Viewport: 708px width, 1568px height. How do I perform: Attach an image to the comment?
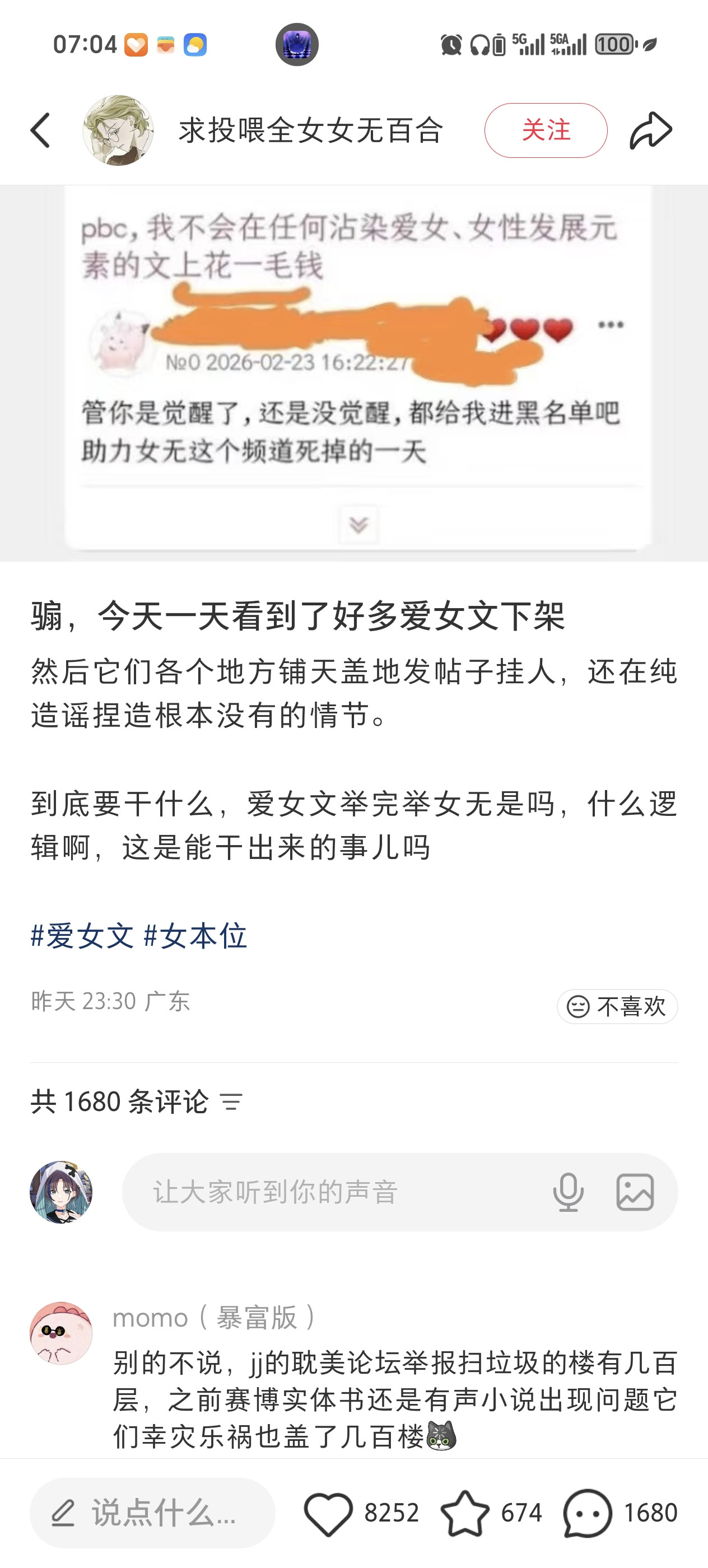(635, 1192)
